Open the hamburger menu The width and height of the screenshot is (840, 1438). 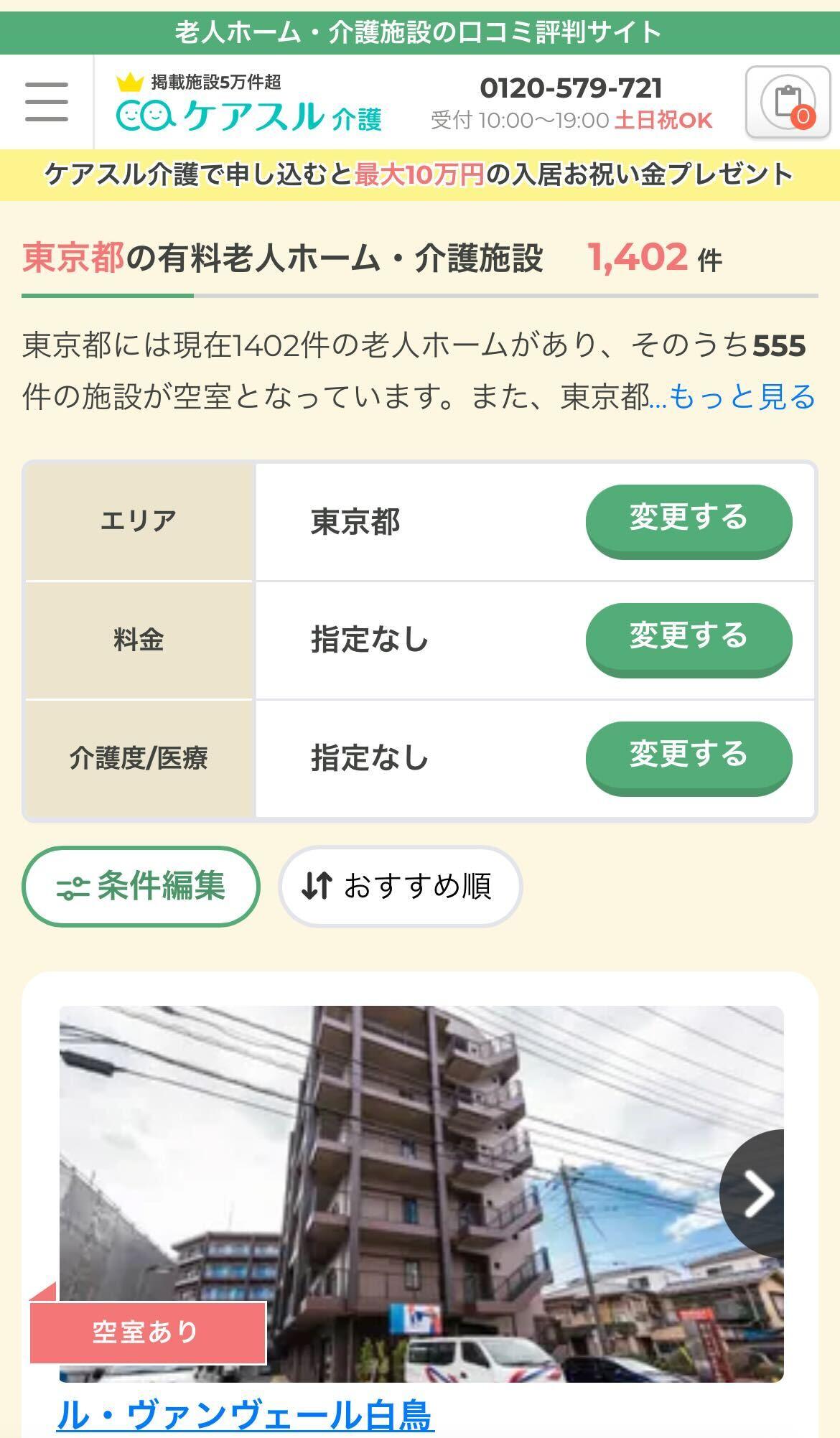(47, 102)
